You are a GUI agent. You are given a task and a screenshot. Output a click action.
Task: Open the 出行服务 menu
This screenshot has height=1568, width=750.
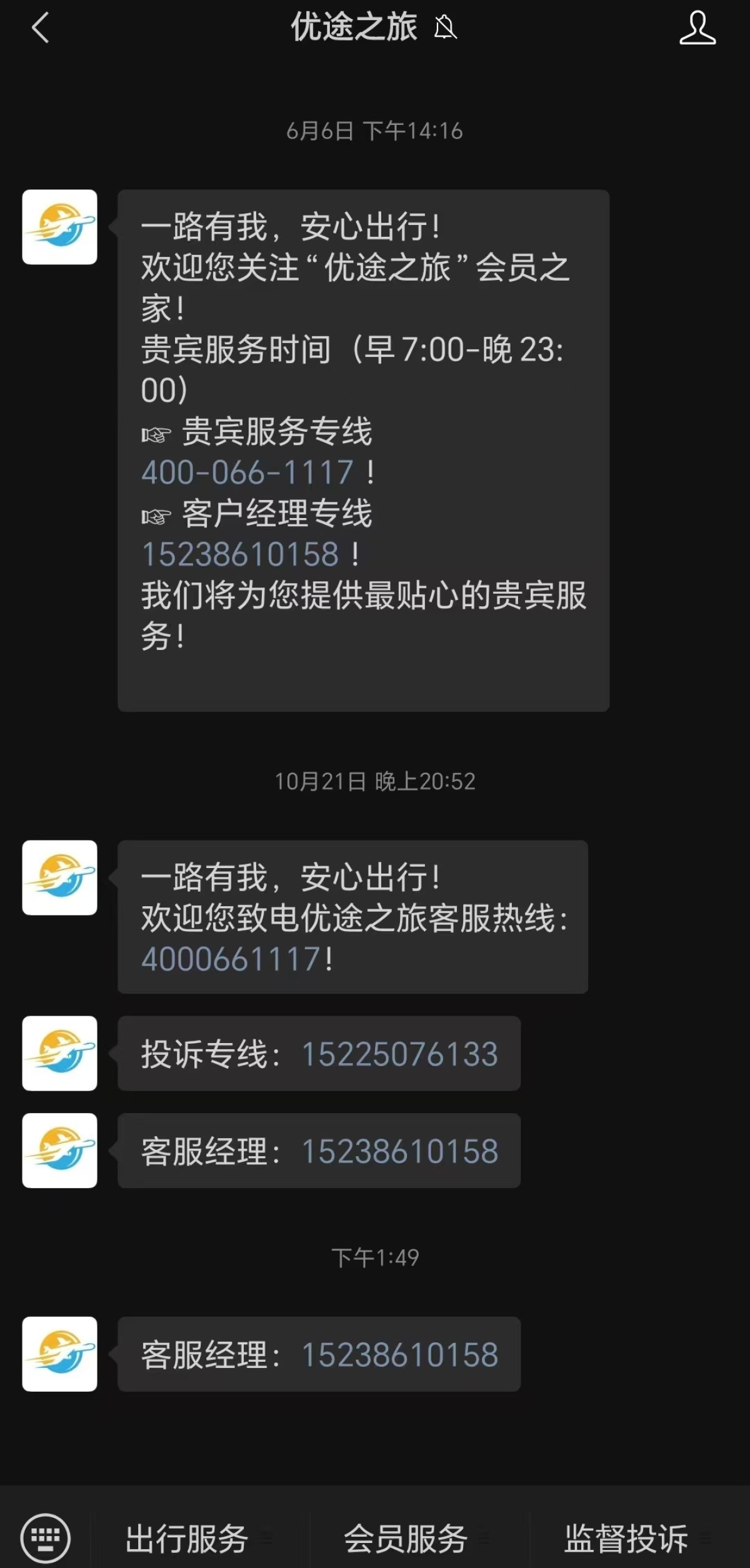click(187, 1538)
